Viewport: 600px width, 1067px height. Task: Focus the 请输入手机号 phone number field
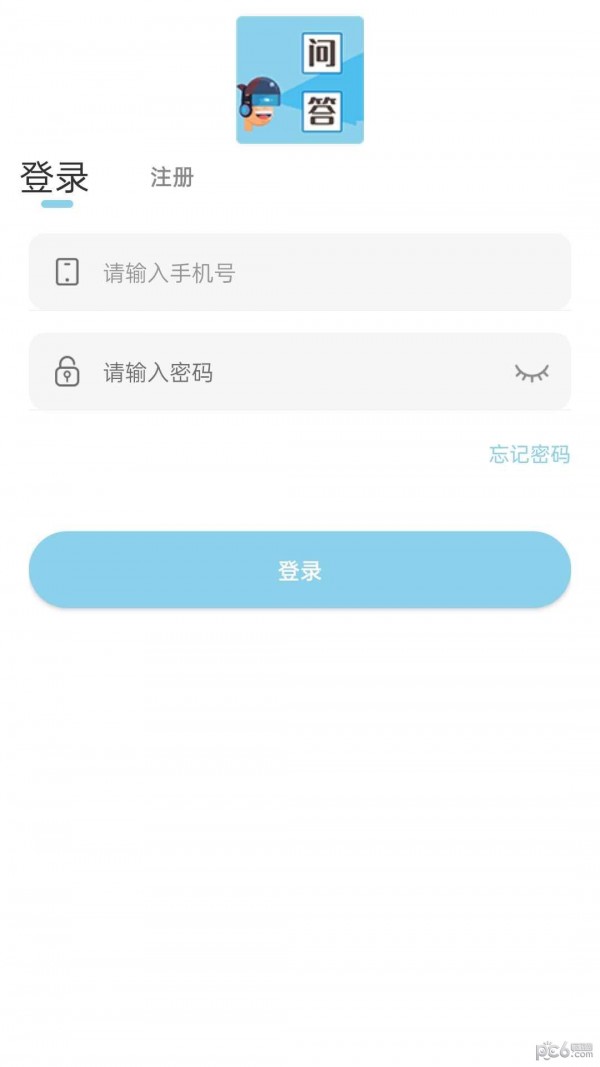click(299, 272)
